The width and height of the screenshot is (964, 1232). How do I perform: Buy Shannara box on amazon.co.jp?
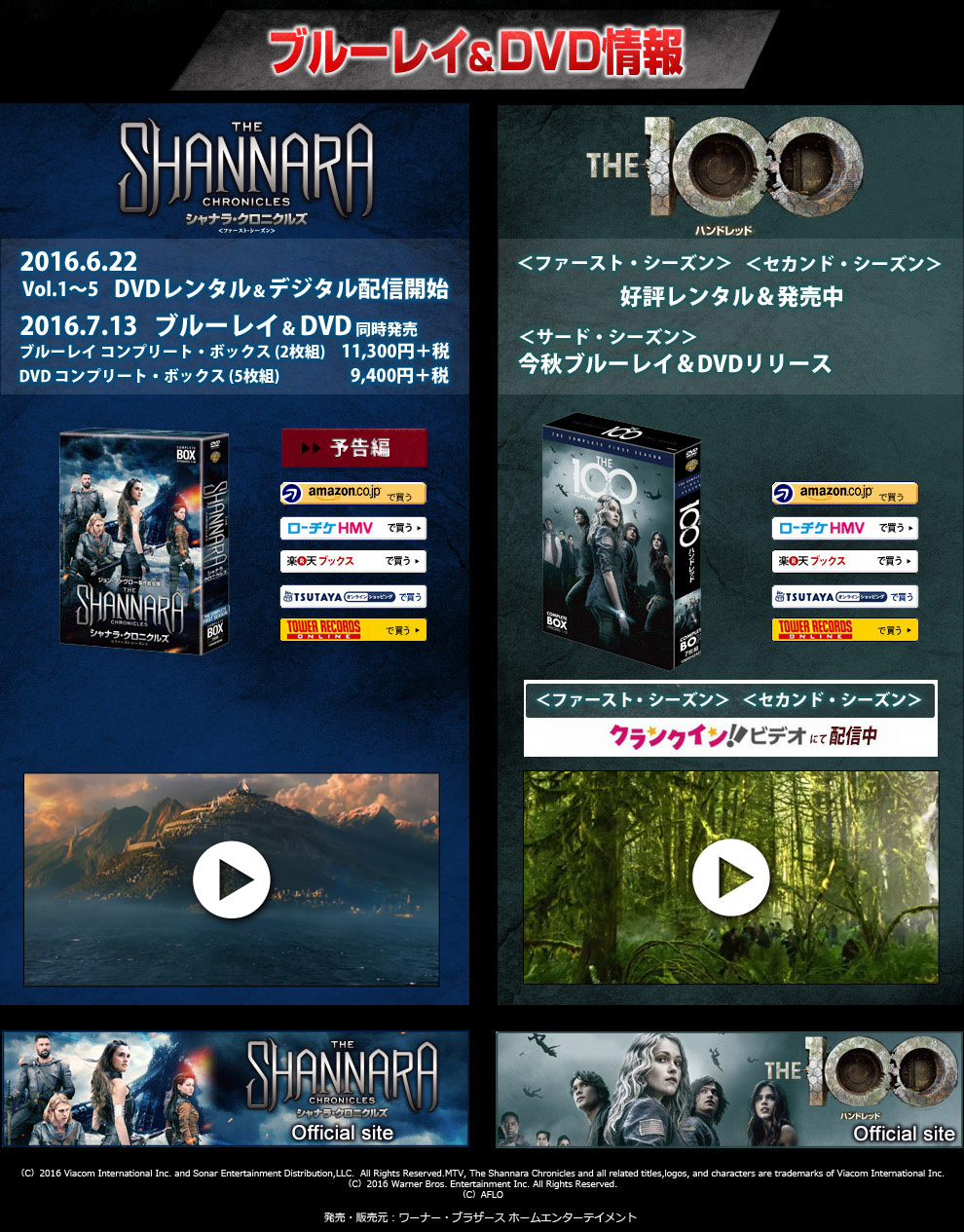click(353, 494)
